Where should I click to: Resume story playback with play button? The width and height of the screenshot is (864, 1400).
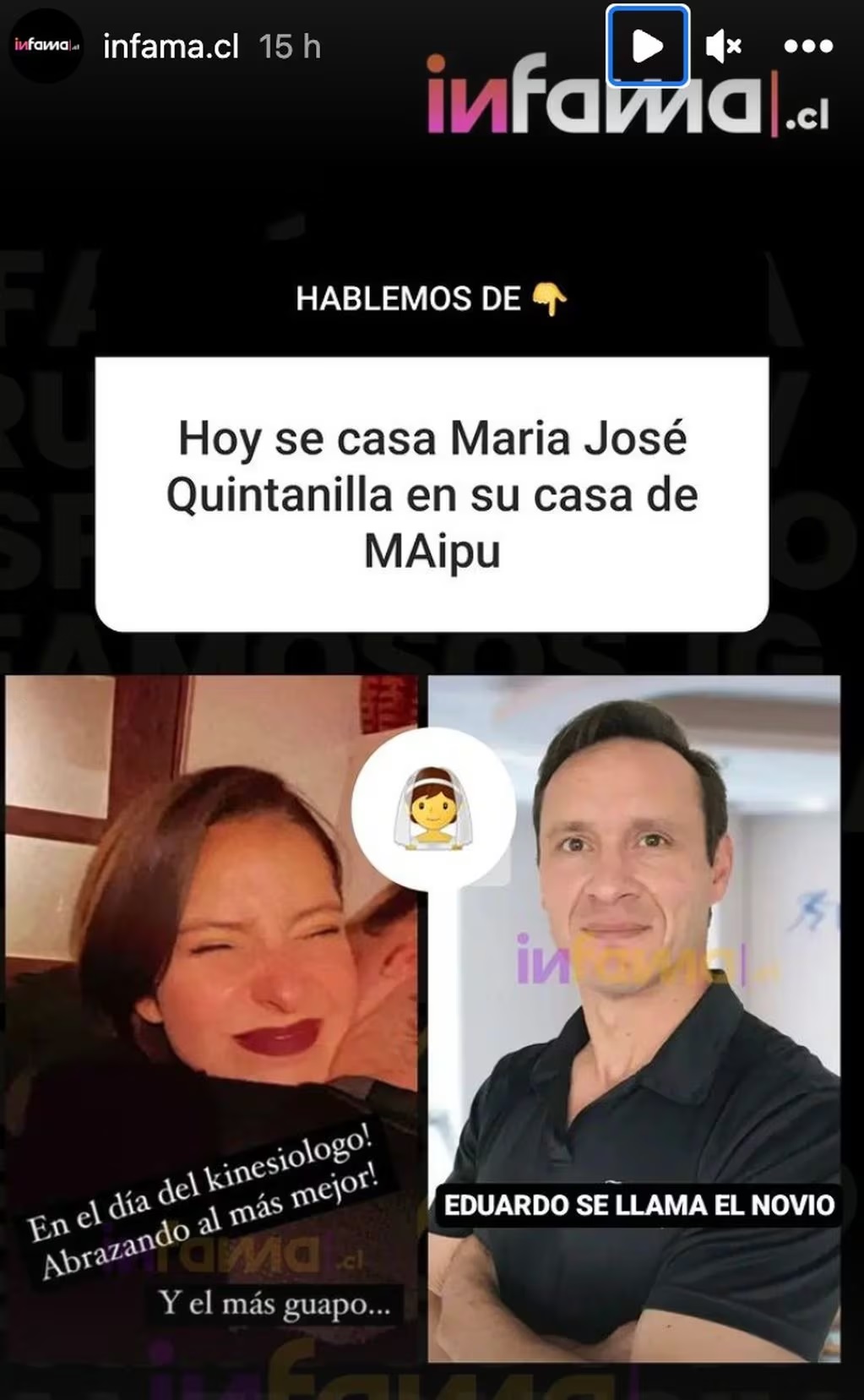(647, 46)
